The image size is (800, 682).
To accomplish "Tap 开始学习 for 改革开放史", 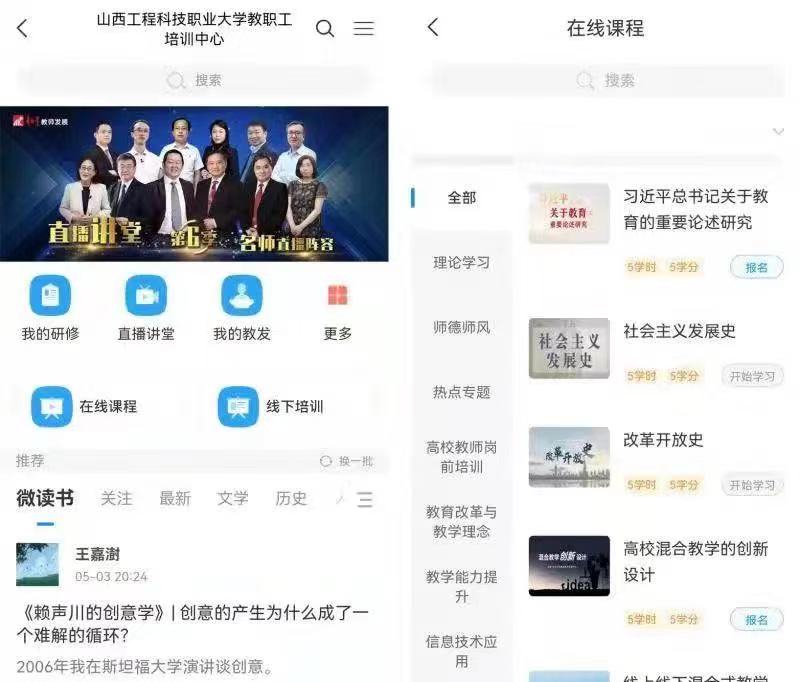I will coord(752,485).
